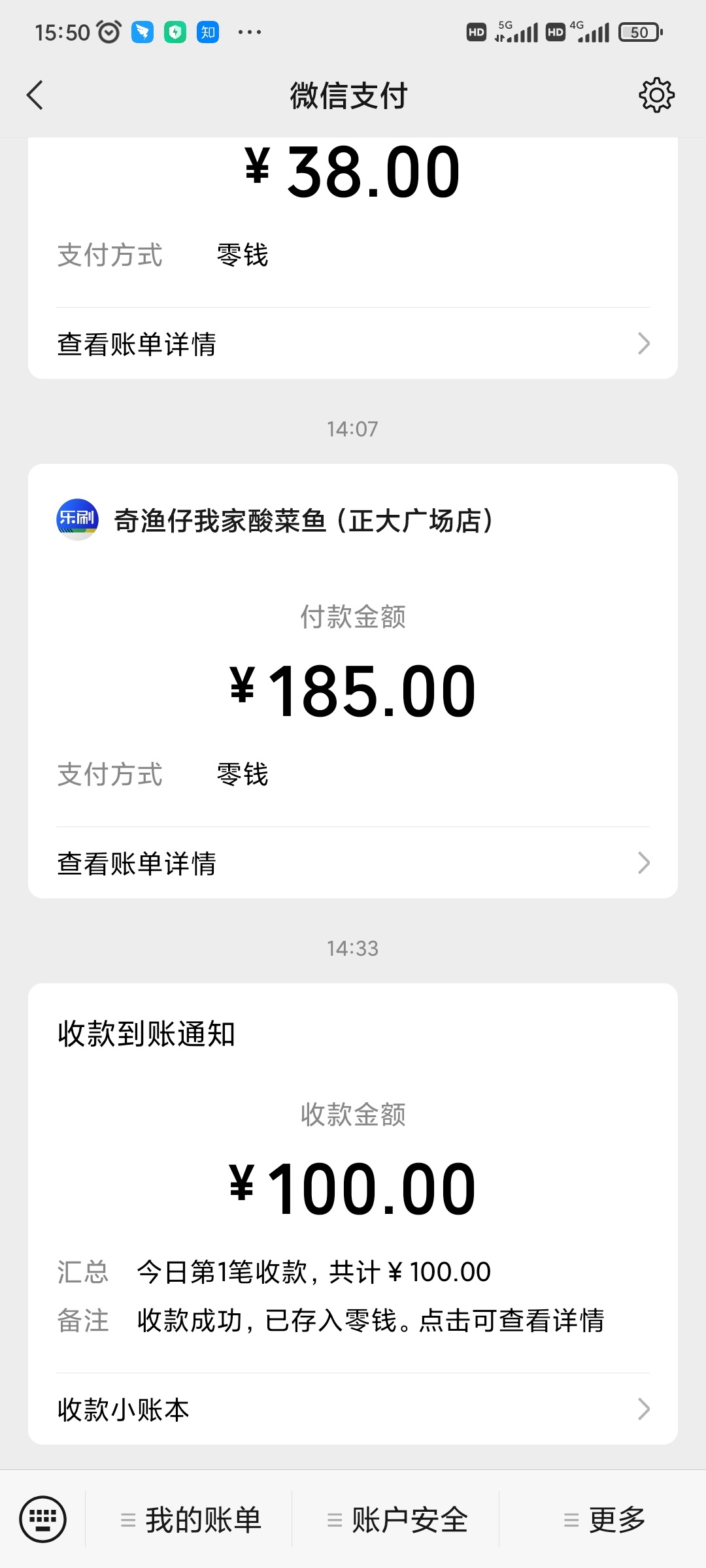The image size is (706, 1568).
Task: Open the ¥100.00 收款到账通知 card
Action: click(x=353, y=1189)
